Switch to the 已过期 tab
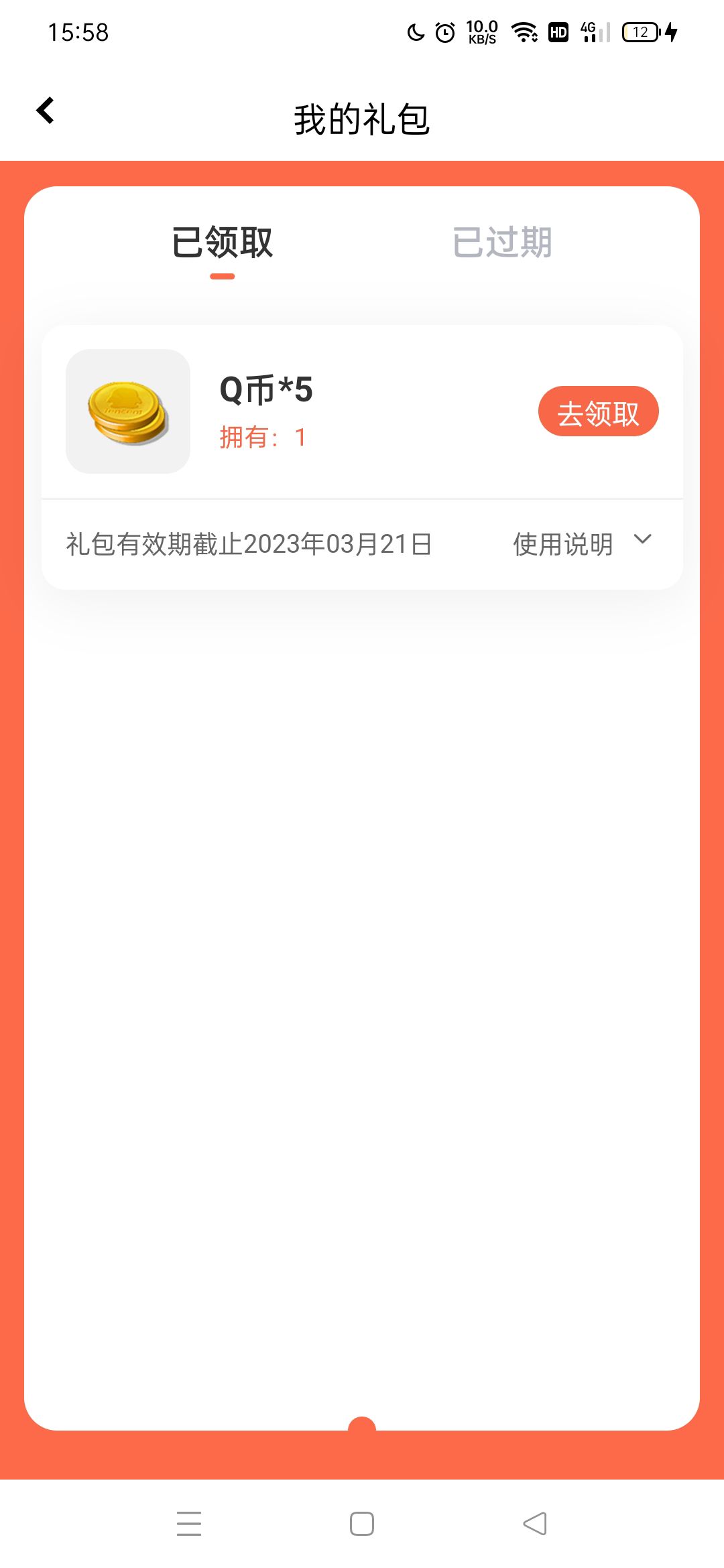Image resolution: width=724 pixels, height=1568 pixels. [502, 242]
